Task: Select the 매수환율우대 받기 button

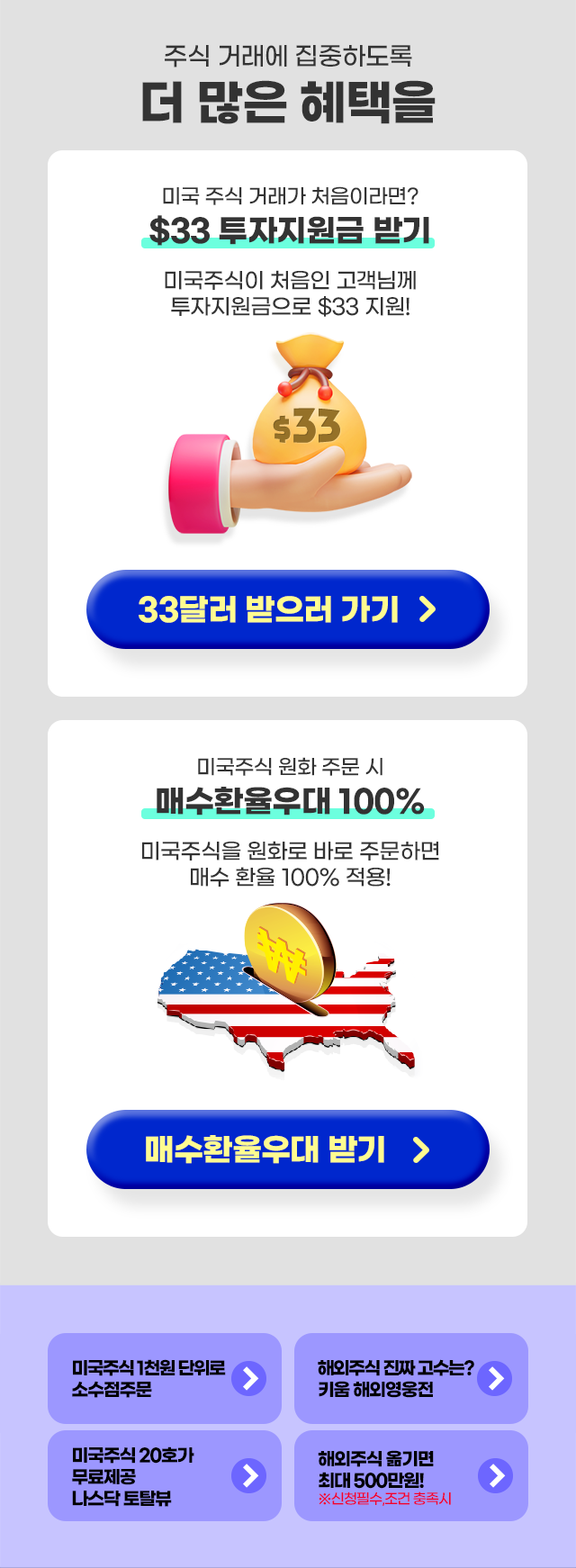Action: (x=287, y=1149)
